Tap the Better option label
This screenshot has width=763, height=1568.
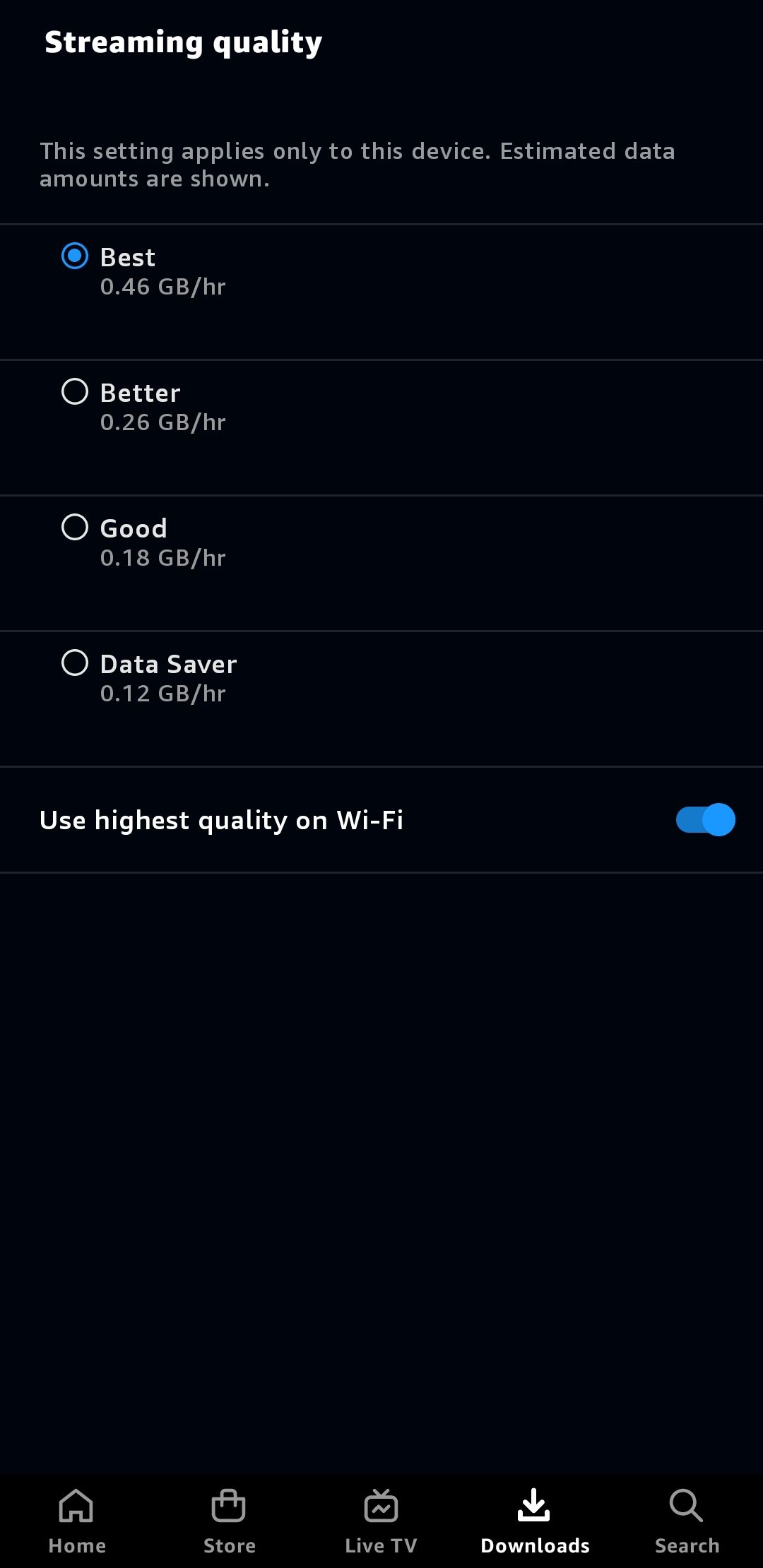(x=141, y=393)
